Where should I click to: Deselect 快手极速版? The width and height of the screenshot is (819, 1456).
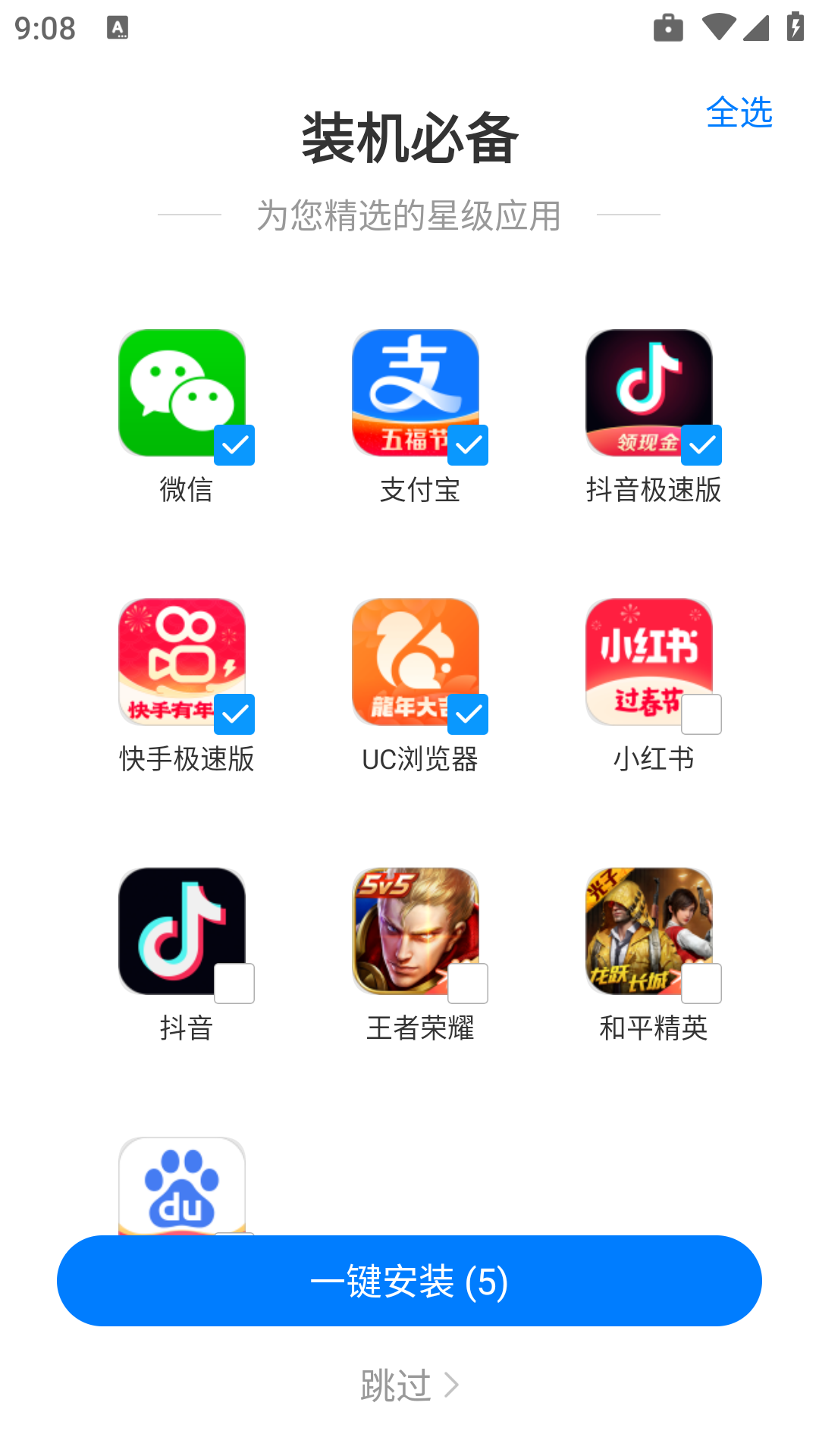coord(234,714)
